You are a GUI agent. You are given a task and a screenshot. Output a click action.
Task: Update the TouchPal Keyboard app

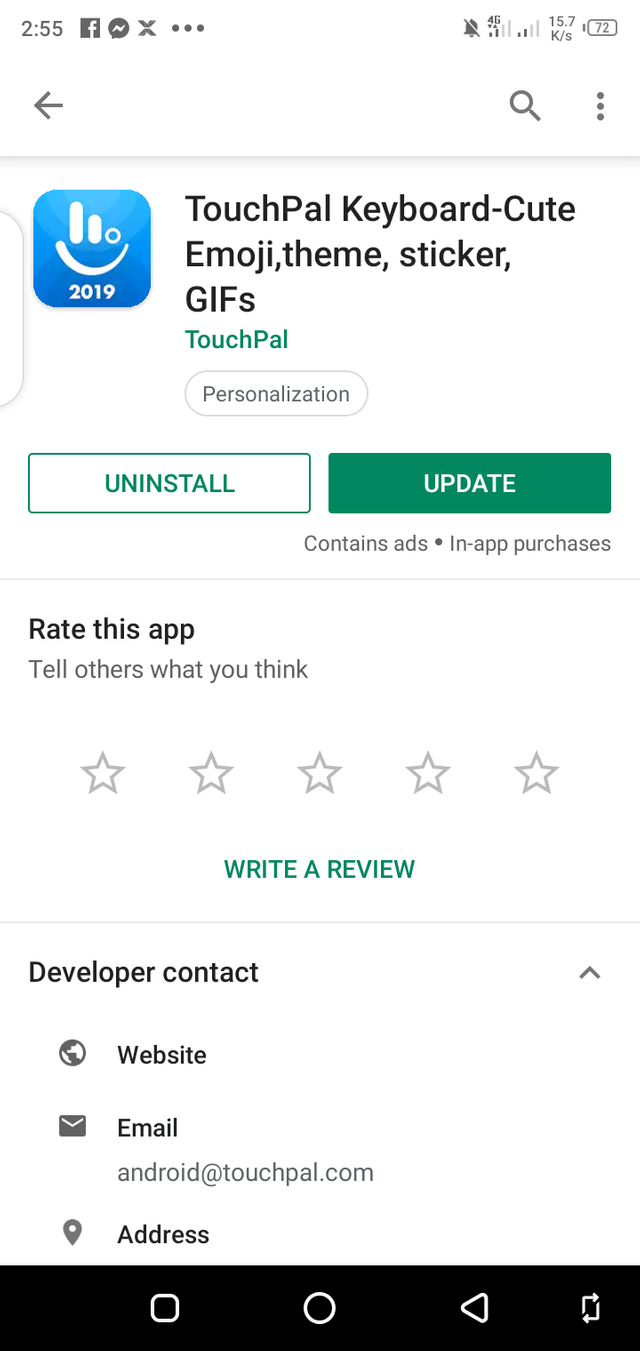pos(469,483)
